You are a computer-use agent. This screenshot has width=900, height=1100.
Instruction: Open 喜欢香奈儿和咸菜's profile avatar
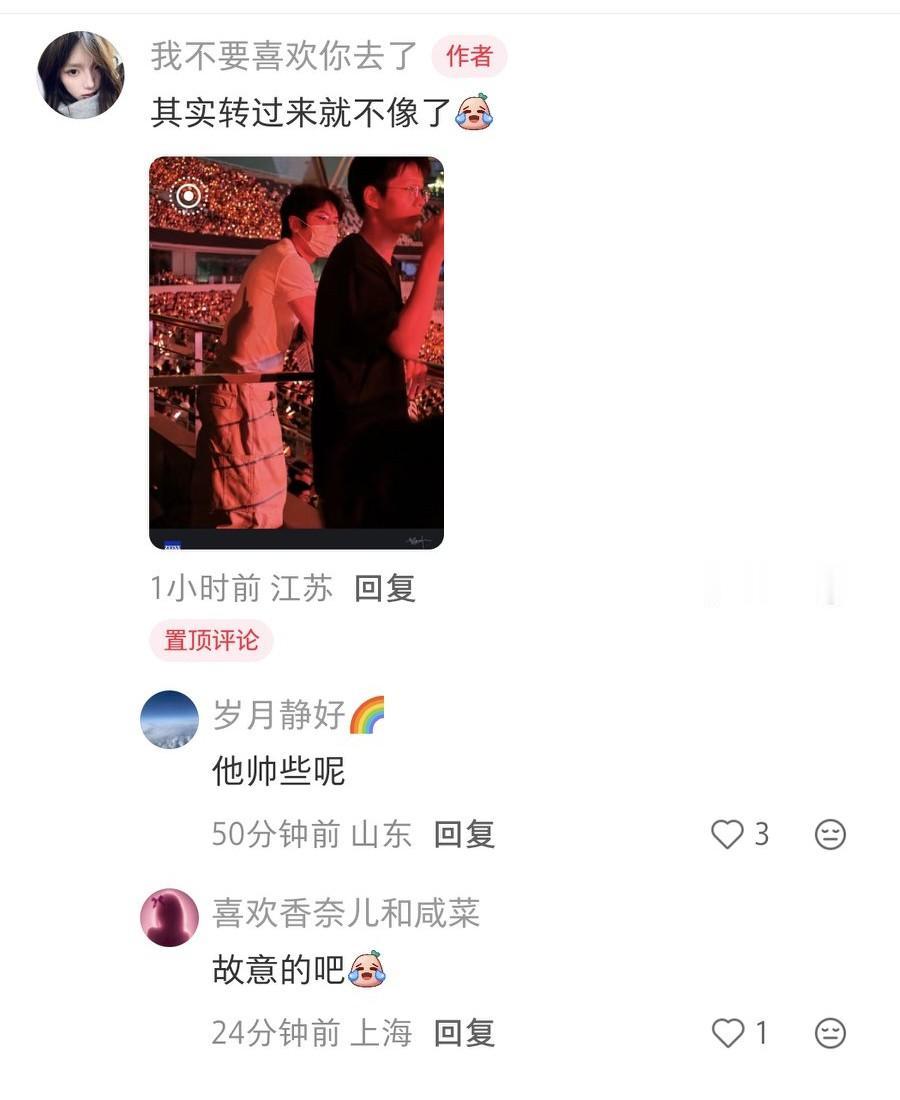pos(170,918)
